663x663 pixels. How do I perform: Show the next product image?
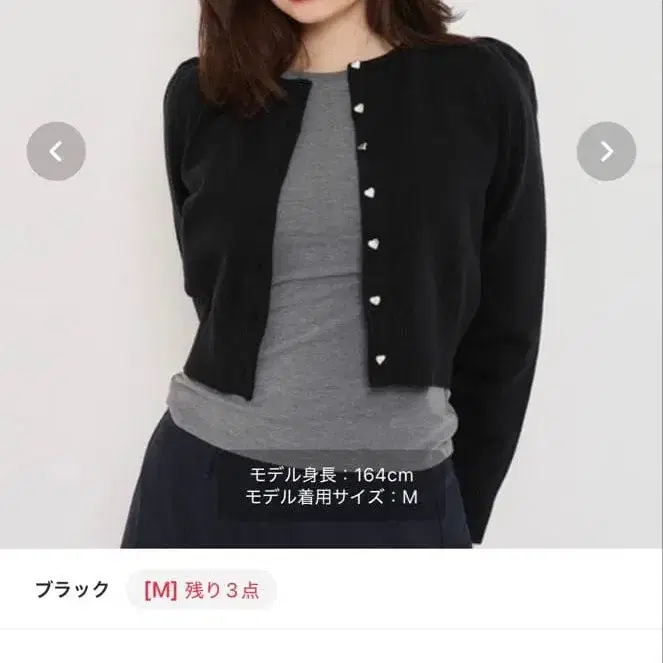tap(606, 151)
